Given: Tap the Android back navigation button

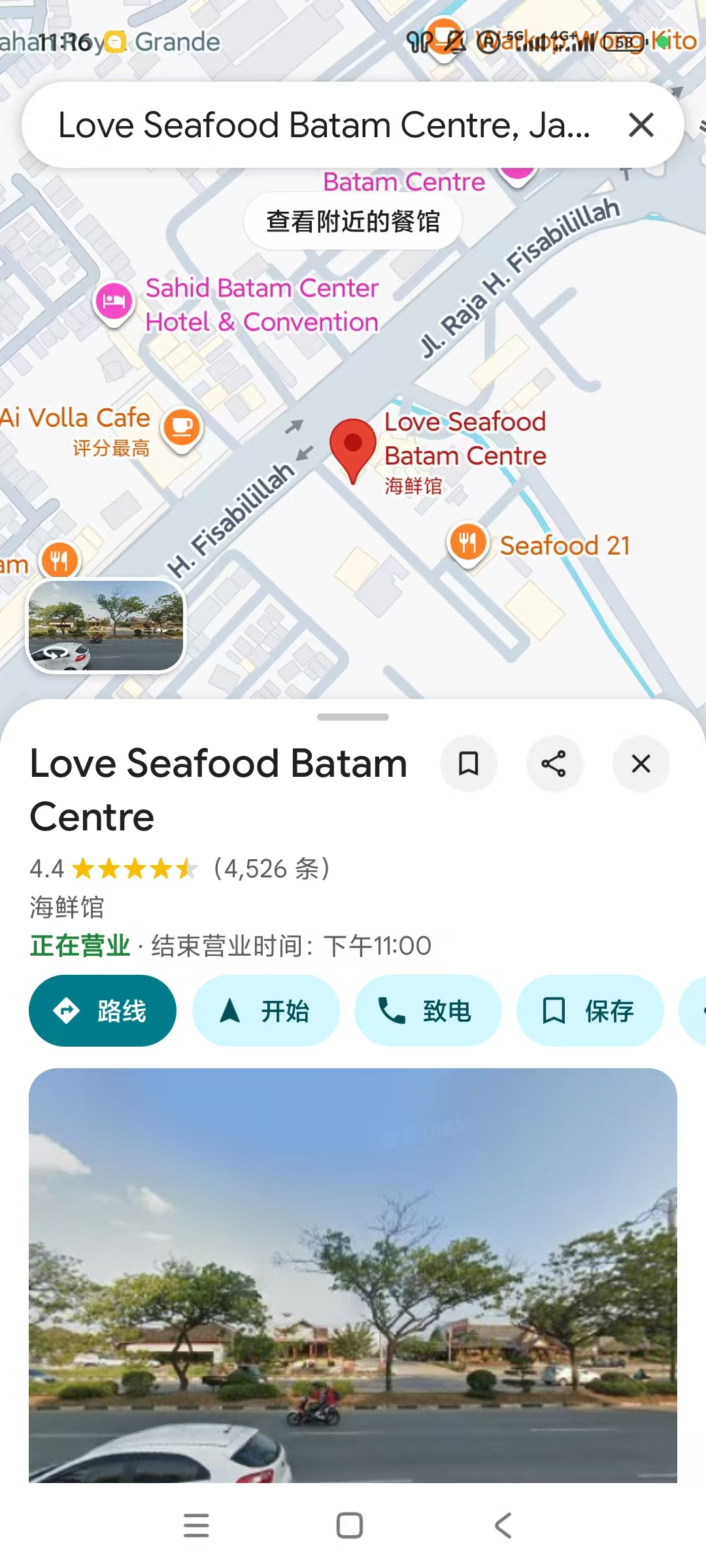Looking at the screenshot, I should (x=502, y=1525).
